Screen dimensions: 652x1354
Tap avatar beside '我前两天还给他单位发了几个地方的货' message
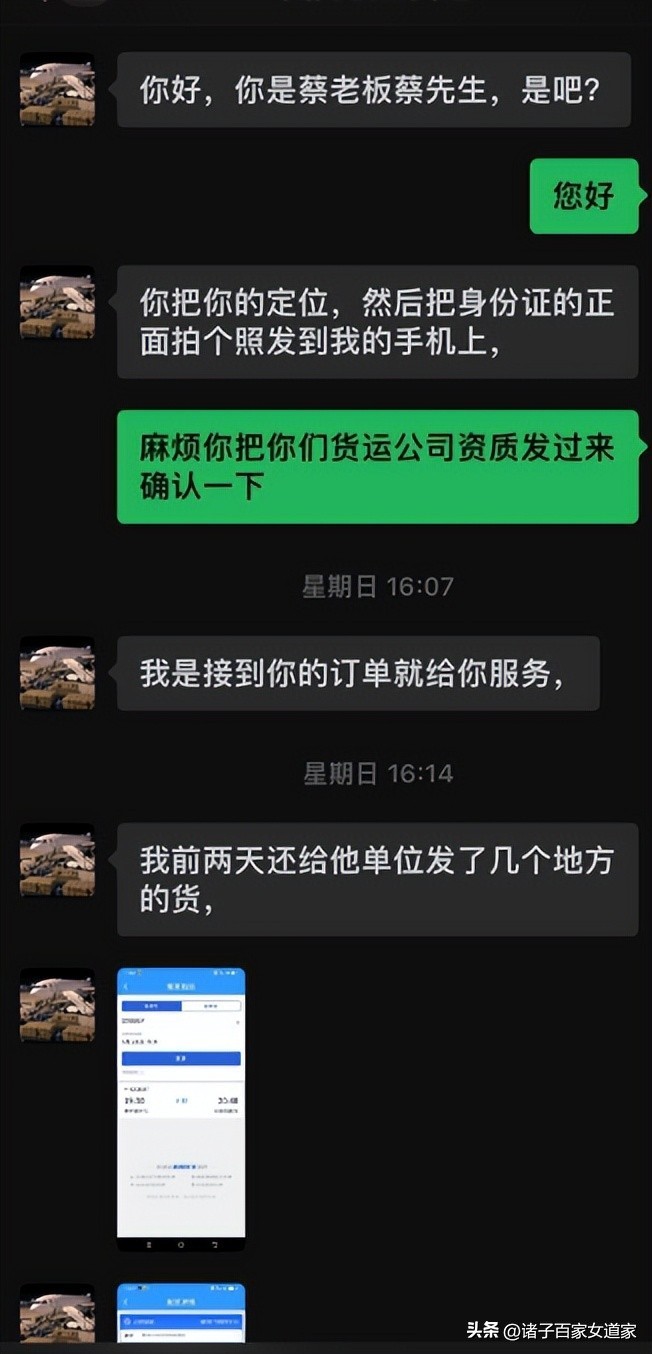57,860
